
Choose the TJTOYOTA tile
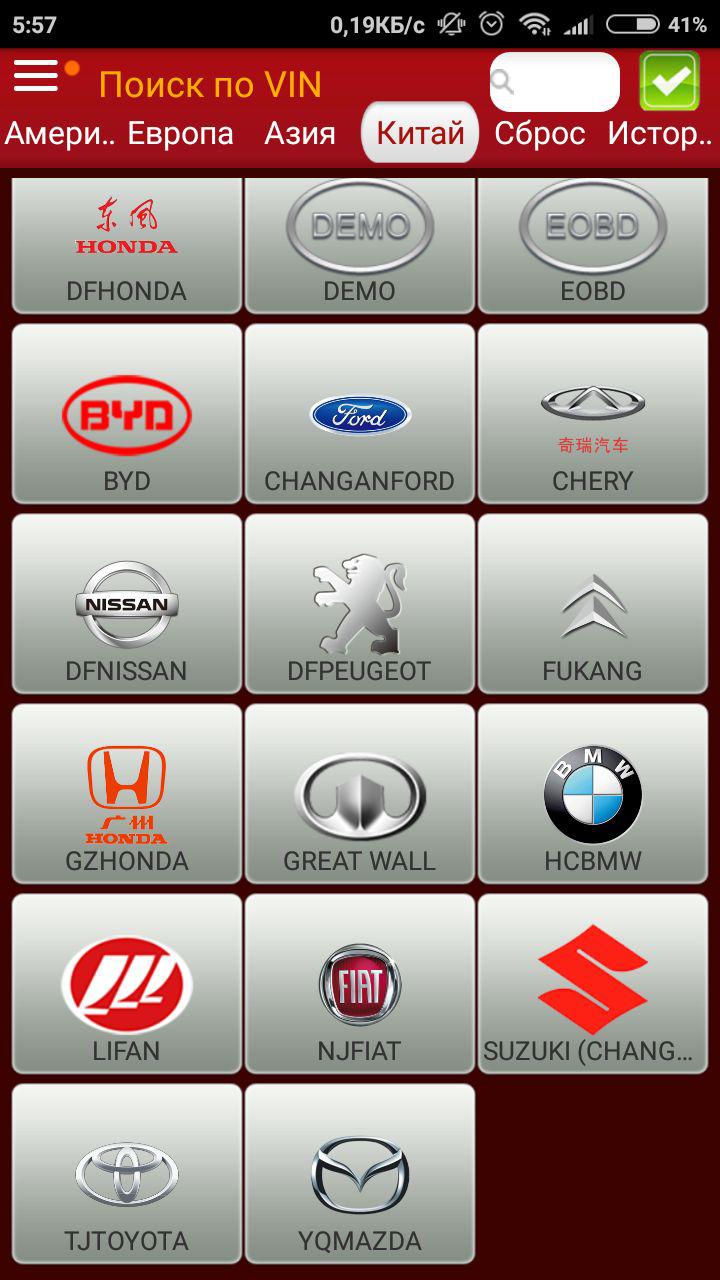click(127, 1173)
